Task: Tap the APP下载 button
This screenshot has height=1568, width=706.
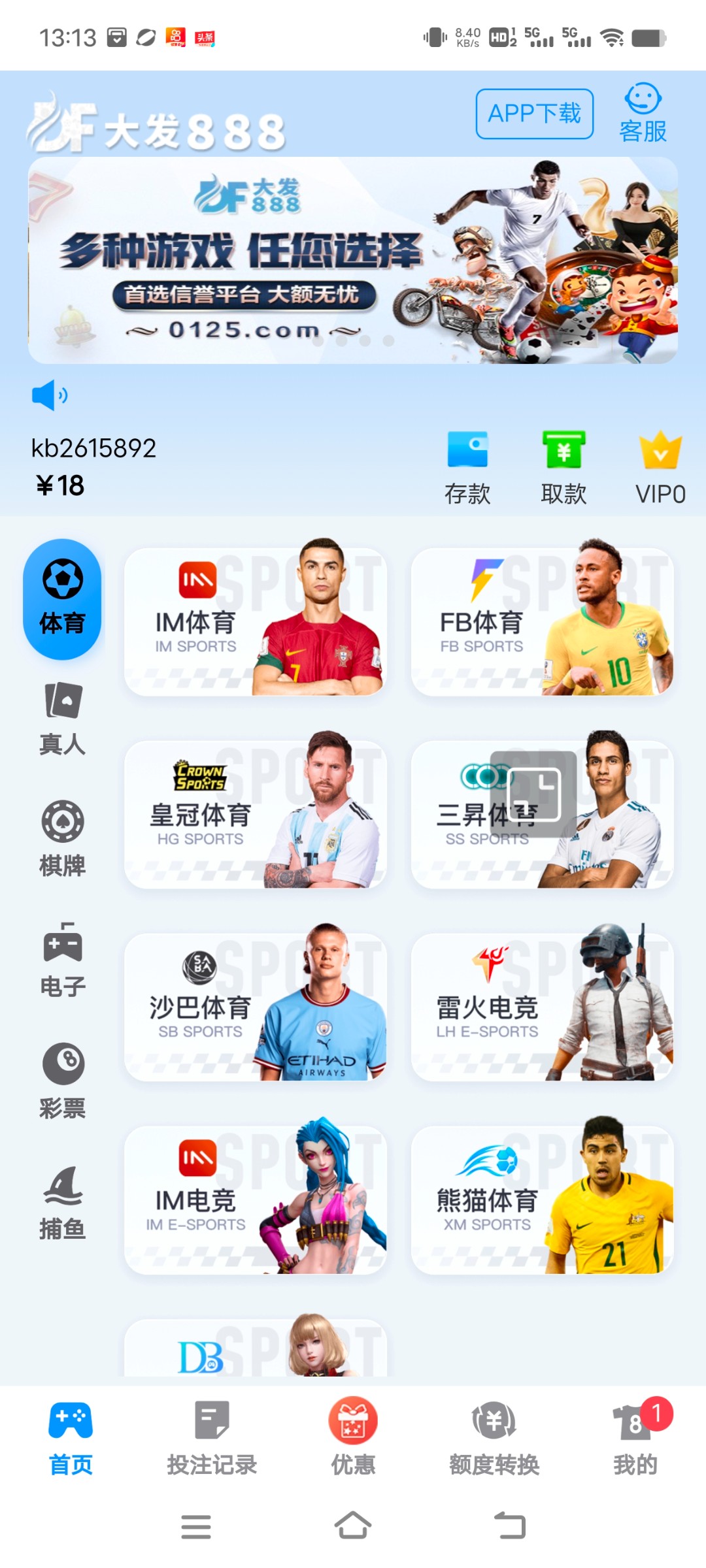Action: (534, 114)
